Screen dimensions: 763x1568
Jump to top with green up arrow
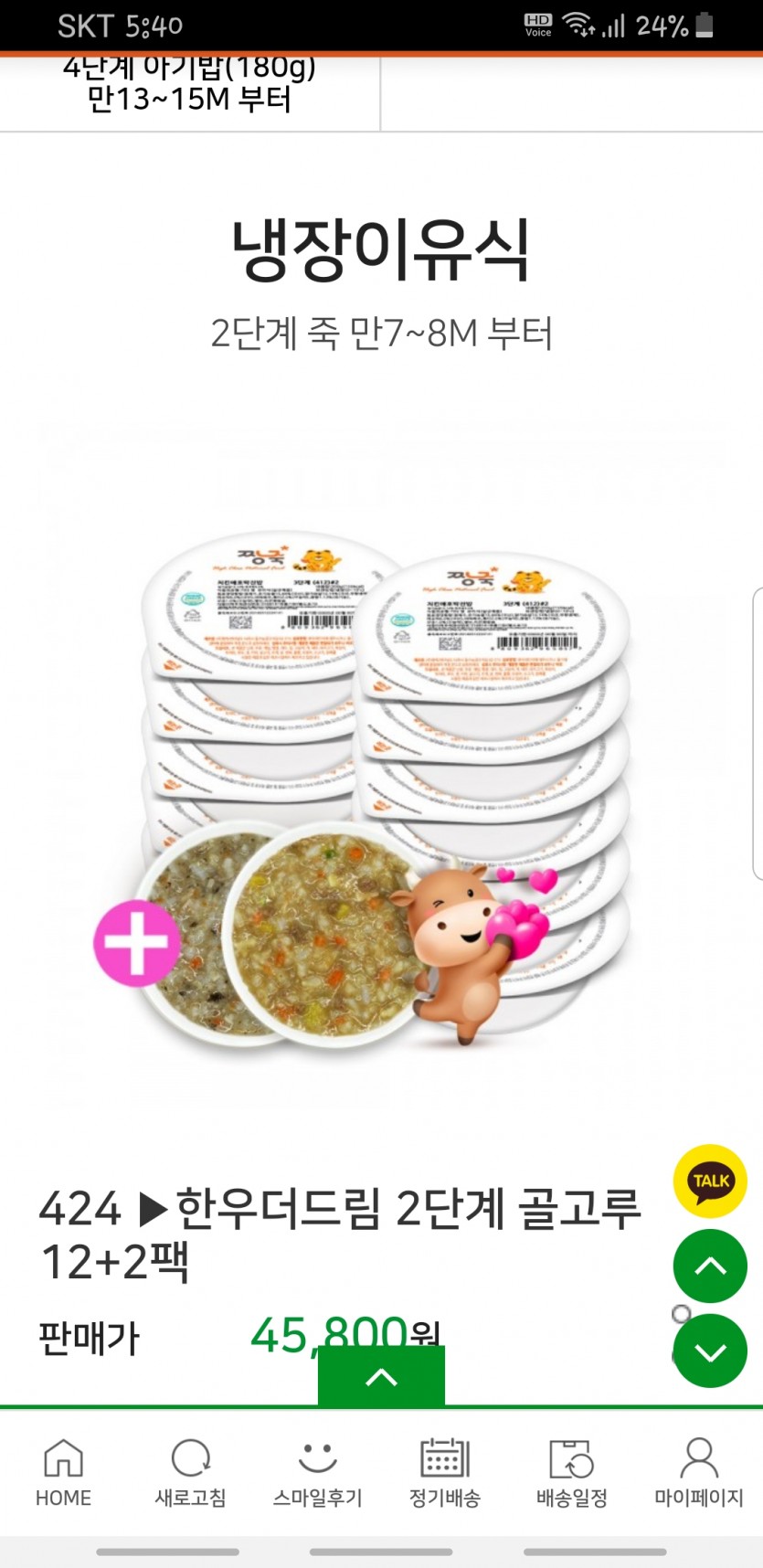point(710,1266)
